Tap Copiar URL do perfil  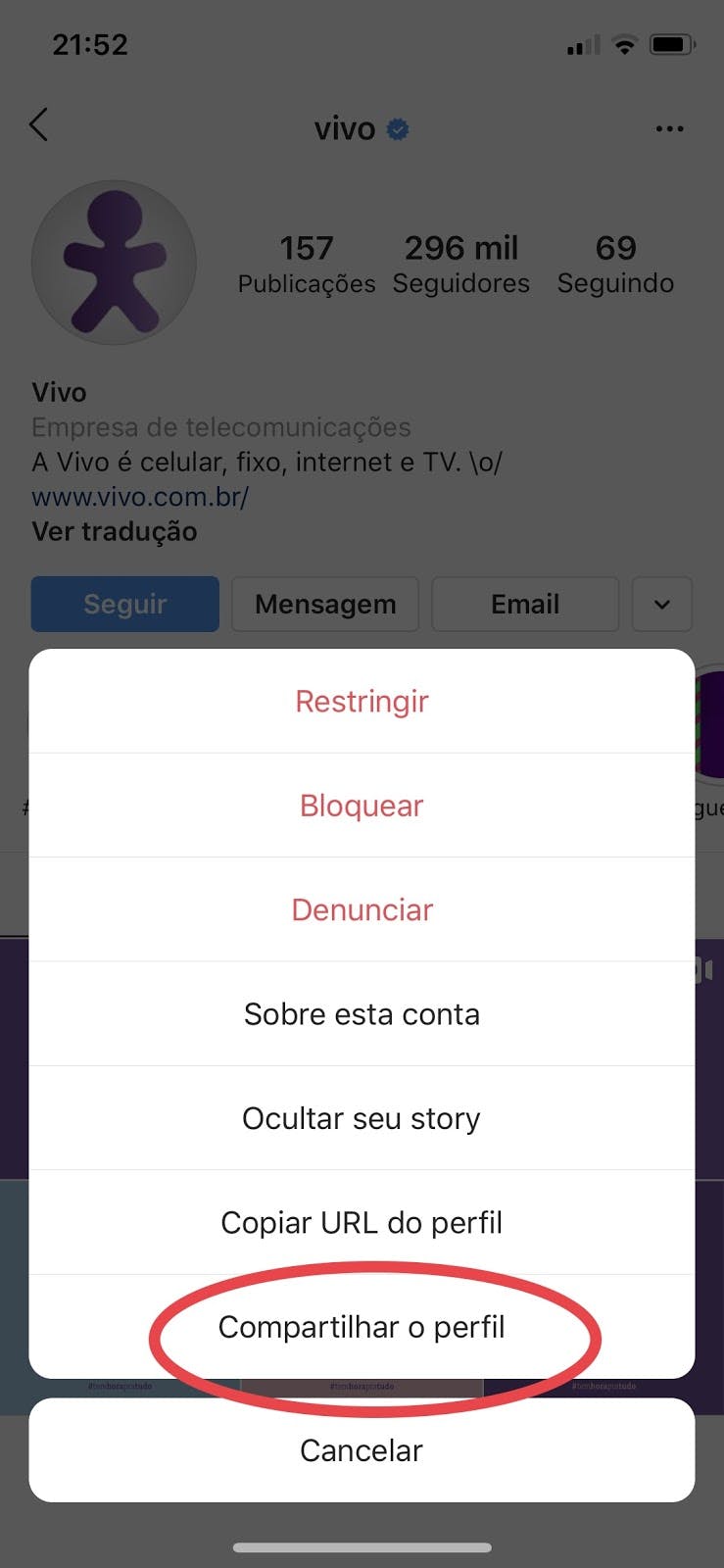[362, 1222]
